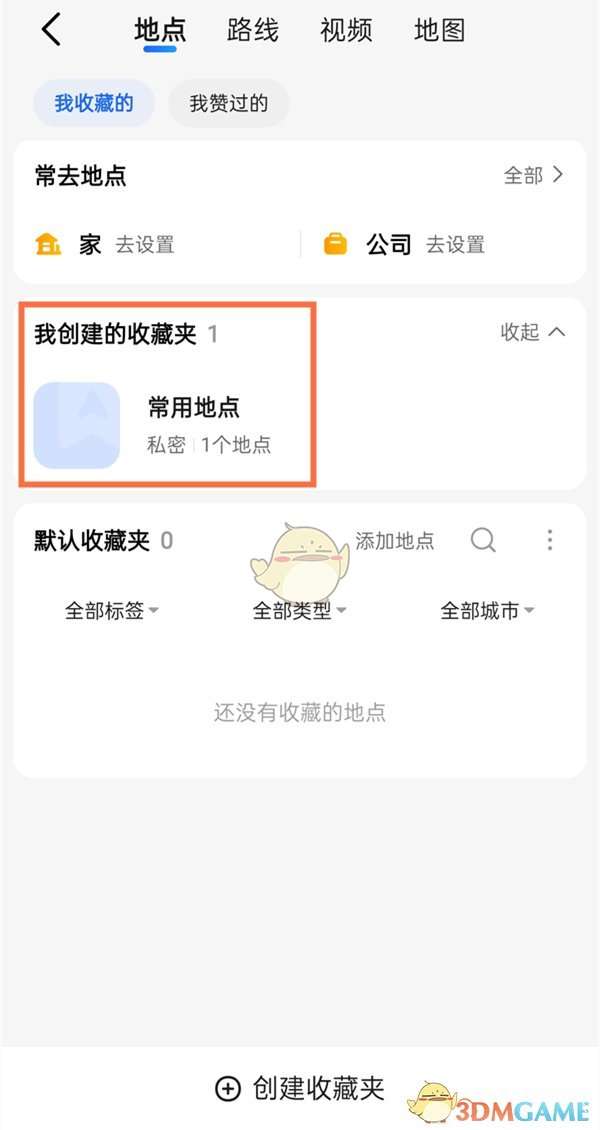
Task: Switch to the 视频 tab
Action: tap(346, 31)
